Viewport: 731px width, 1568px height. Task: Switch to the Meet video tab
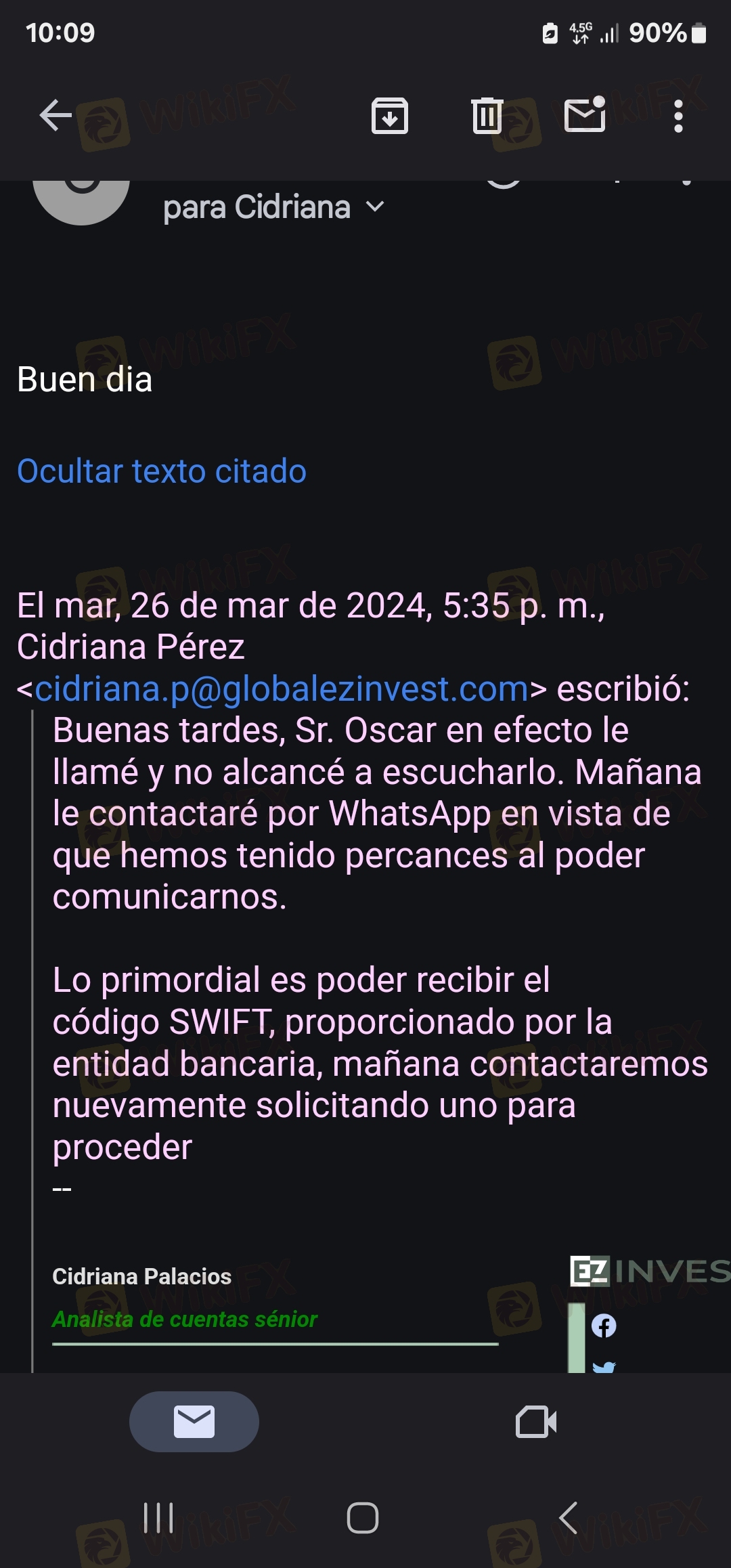[536, 1421]
